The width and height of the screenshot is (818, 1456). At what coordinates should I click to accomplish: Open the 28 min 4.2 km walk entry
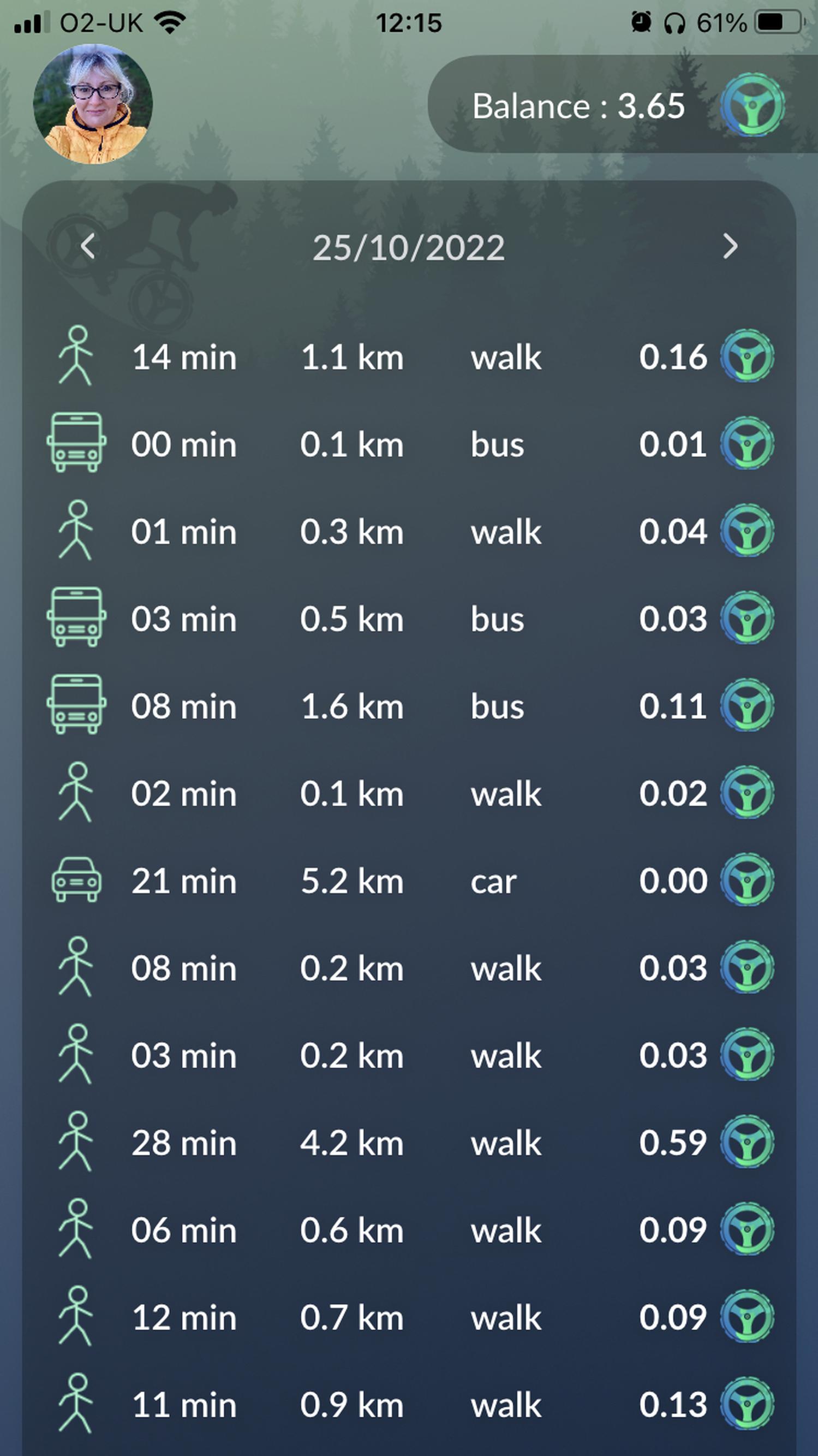(410, 1142)
